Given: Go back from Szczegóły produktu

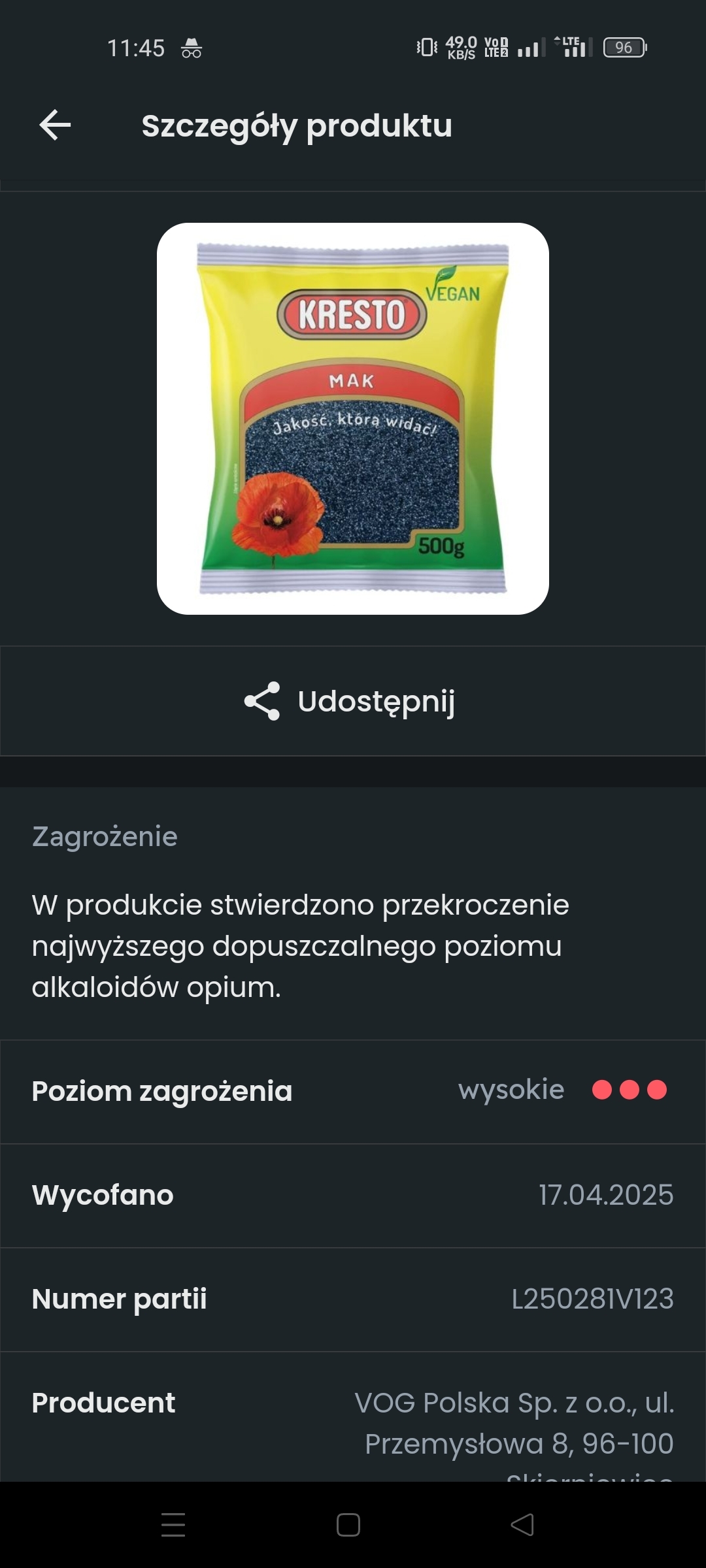Looking at the screenshot, I should tap(55, 125).
